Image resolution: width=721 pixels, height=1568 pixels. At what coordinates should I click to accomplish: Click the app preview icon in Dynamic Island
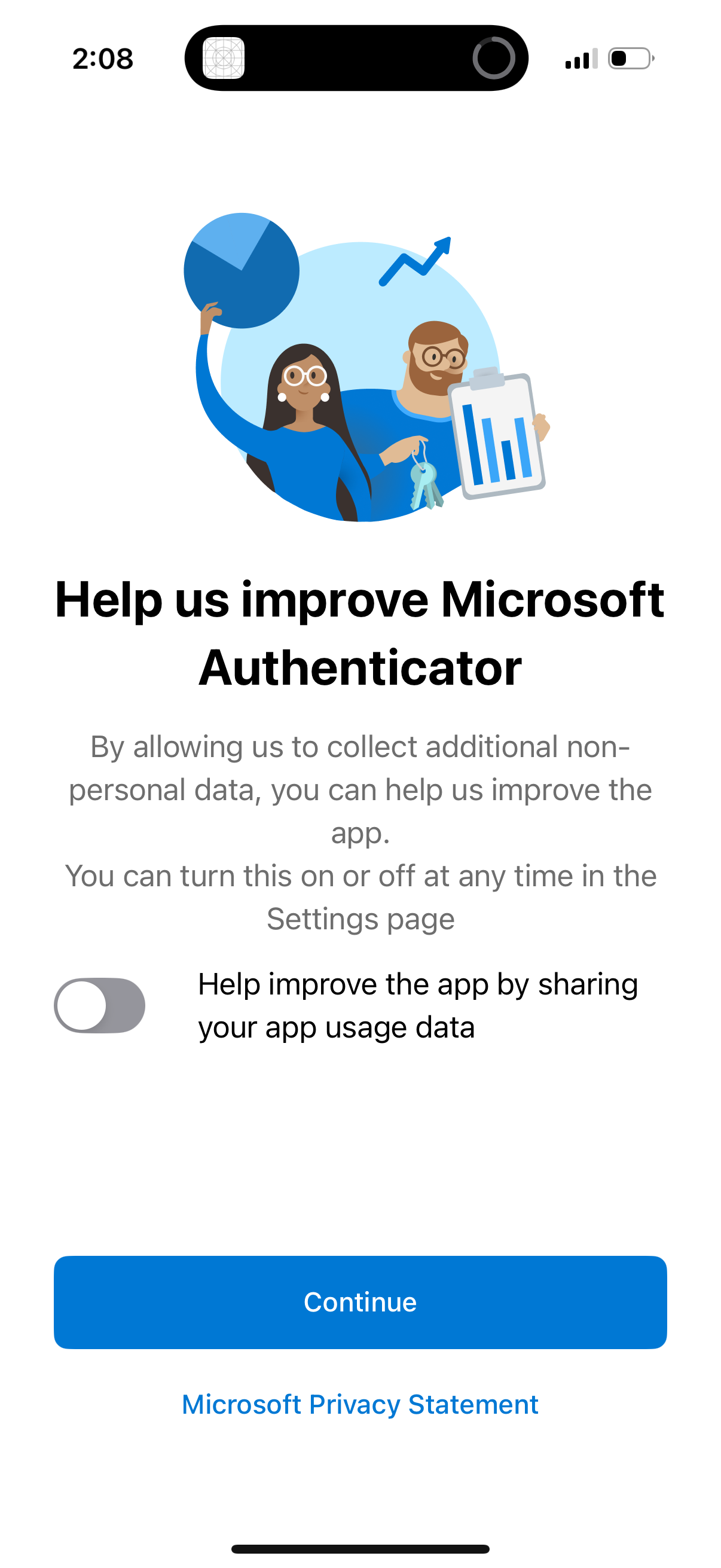(x=225, y=58)
